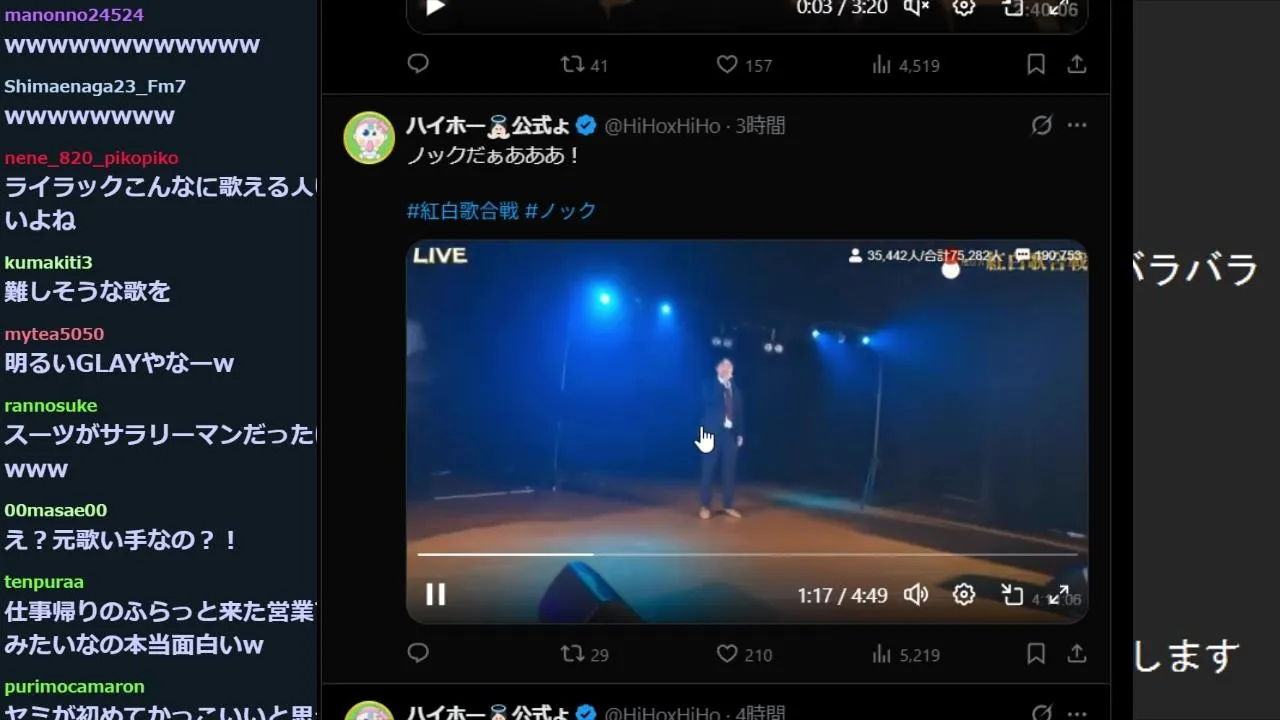Open the #紅白歌合戦 hashtag
1280x720 pixels.
tap(462, 211)
